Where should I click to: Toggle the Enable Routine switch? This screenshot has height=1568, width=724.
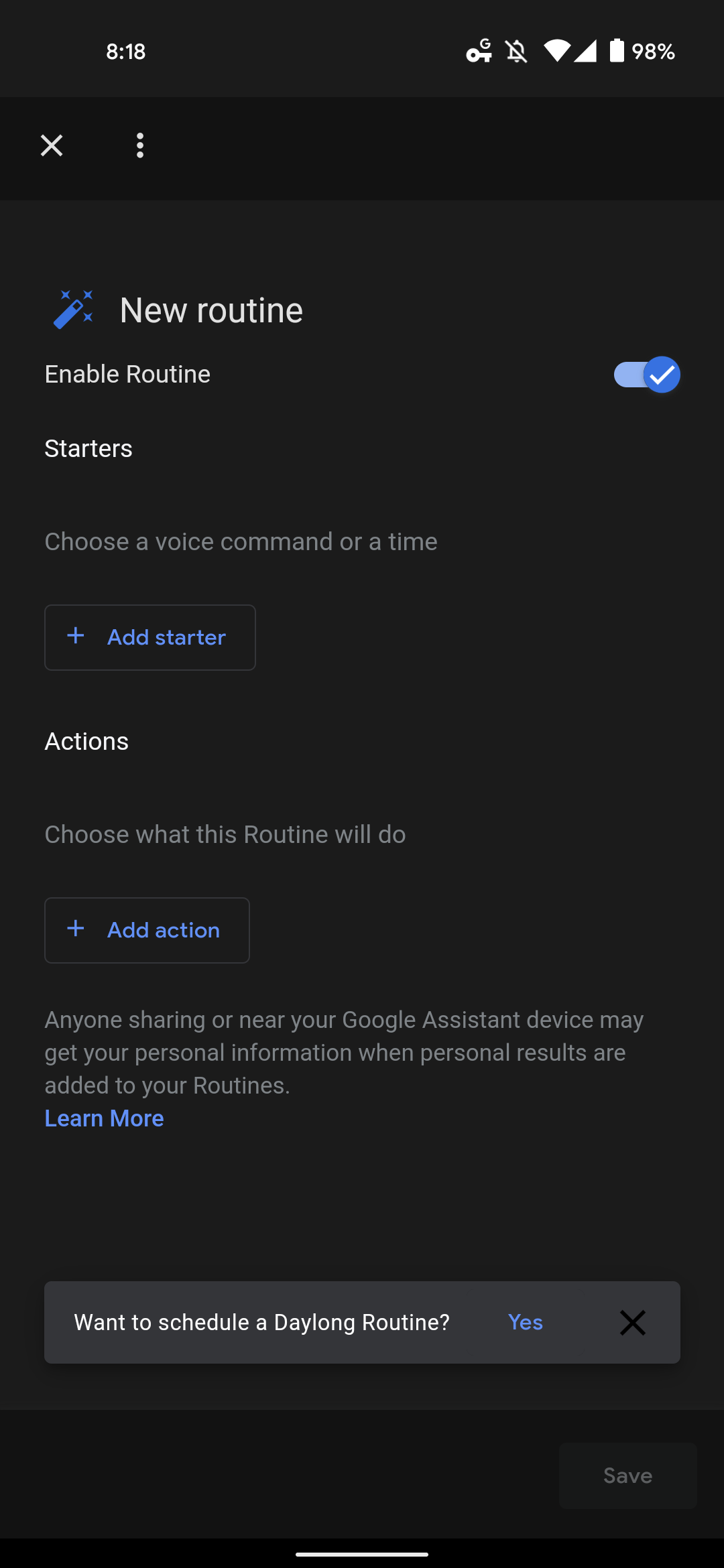pyautogui.click(x=647, y=375)
